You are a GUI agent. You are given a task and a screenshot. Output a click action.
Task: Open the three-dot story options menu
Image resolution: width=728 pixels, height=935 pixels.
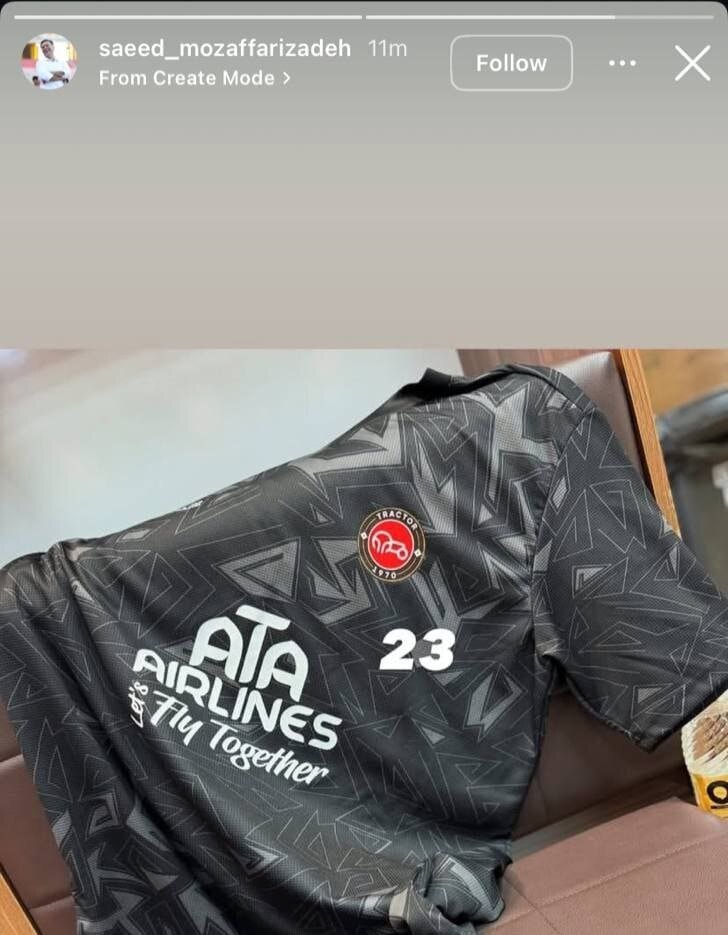[x=622, y=63]
